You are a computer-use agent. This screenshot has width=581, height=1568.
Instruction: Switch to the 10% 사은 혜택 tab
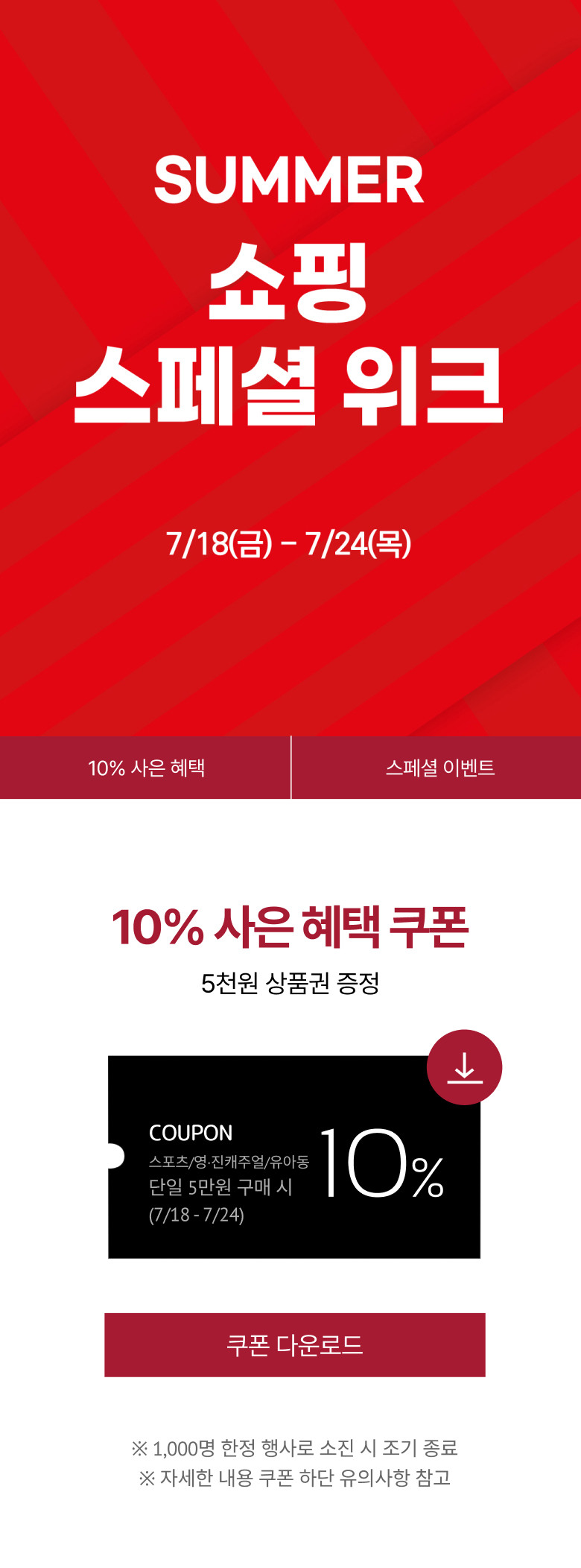pyautogui.click(x=145, y=768)
